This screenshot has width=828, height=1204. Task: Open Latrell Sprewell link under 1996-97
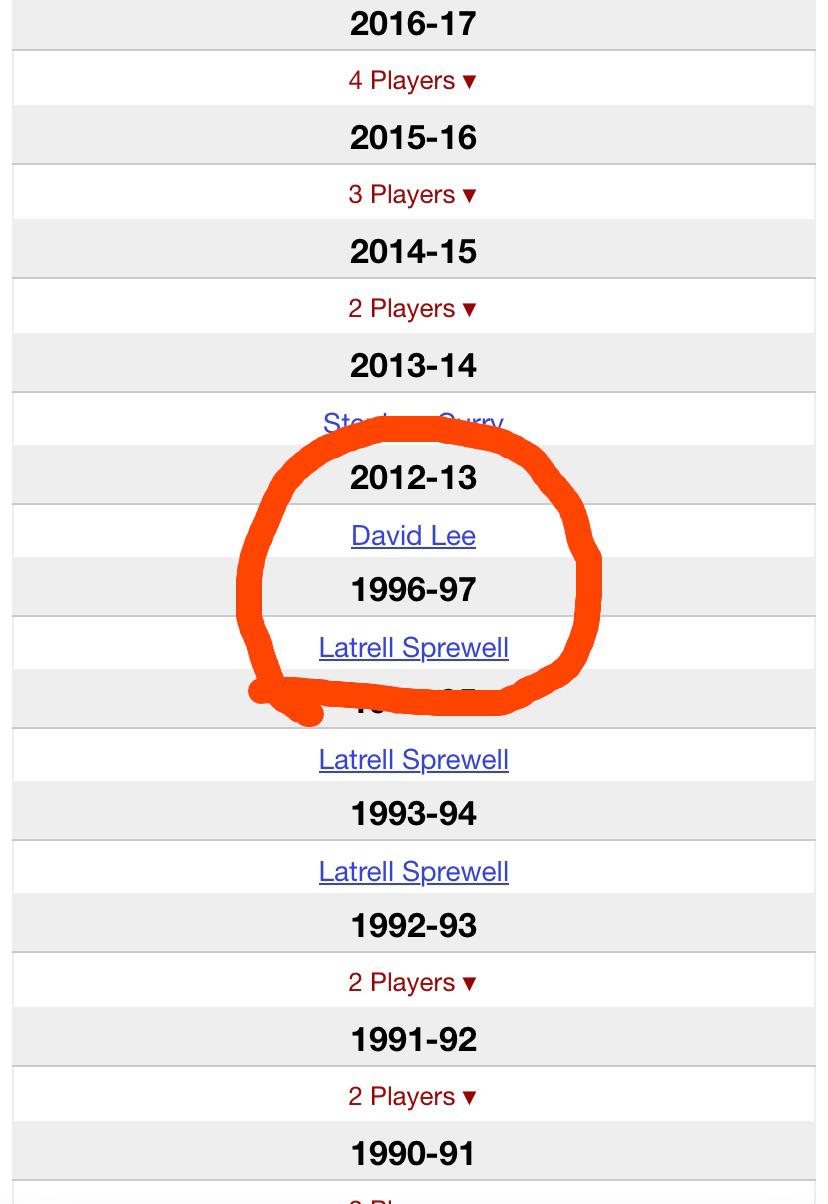(413, 648)
